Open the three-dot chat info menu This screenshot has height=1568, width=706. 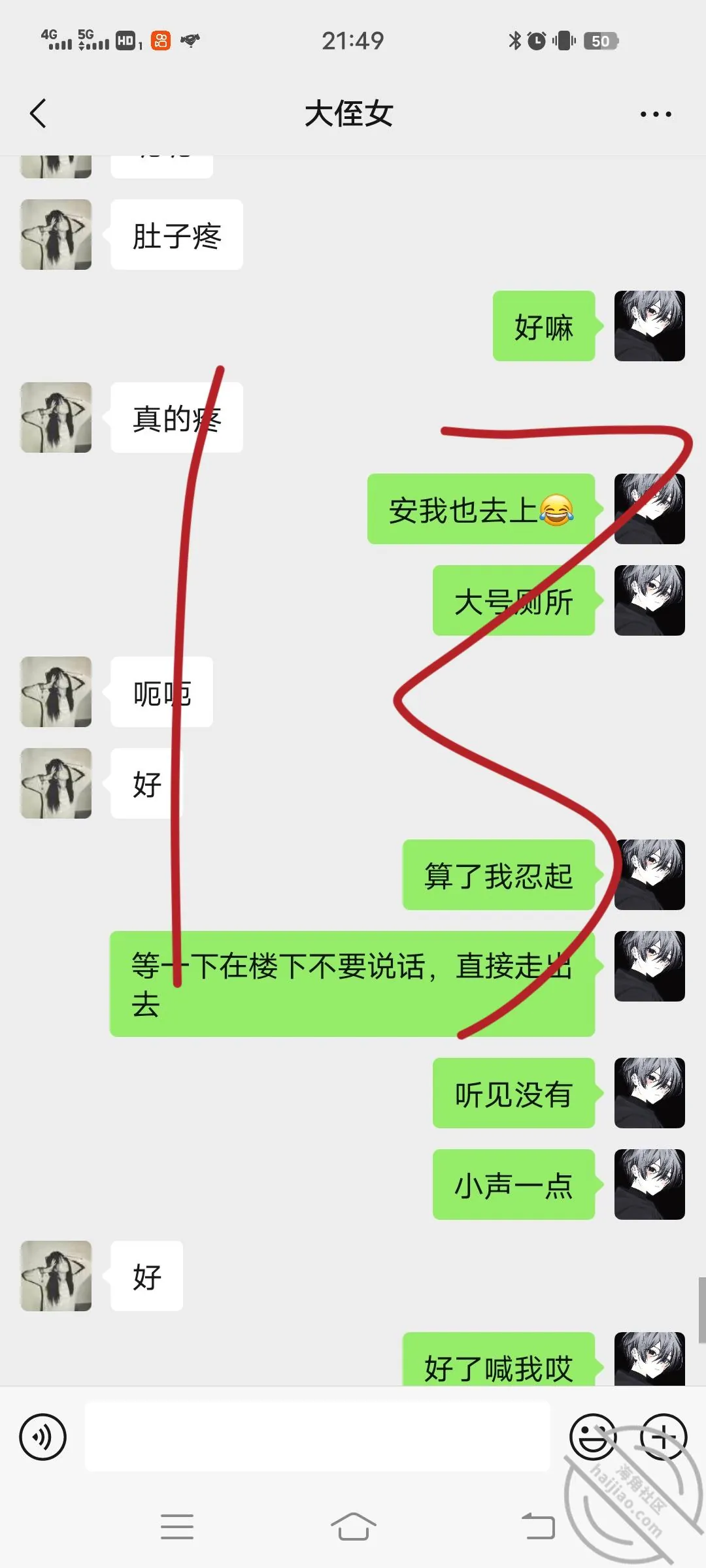pyautogui.click(x=656, y=114)
